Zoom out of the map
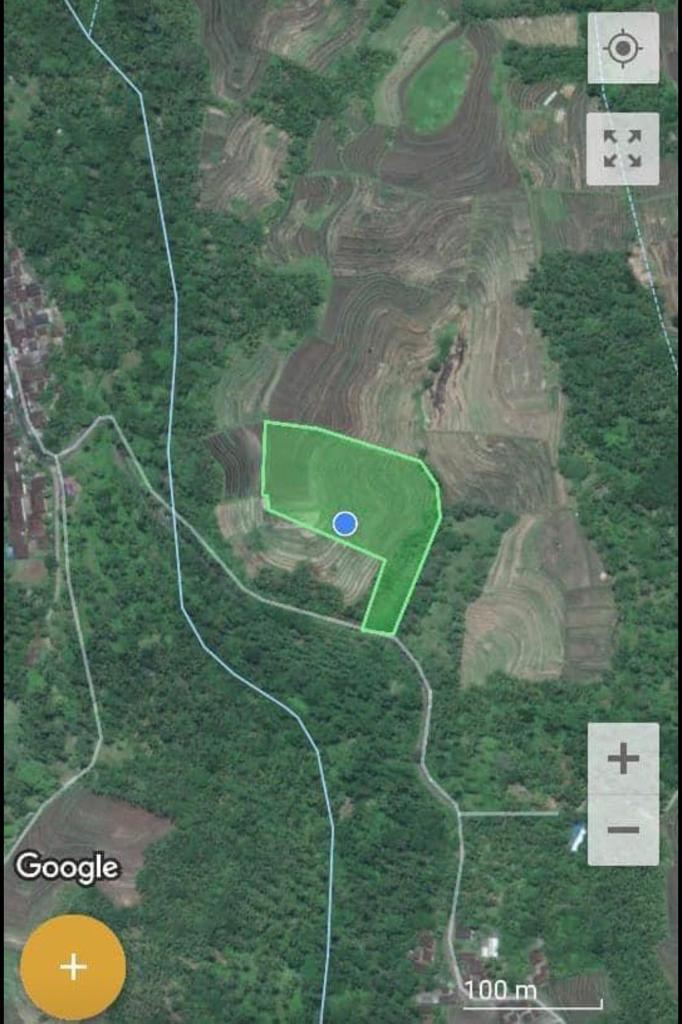 [623, 830]
